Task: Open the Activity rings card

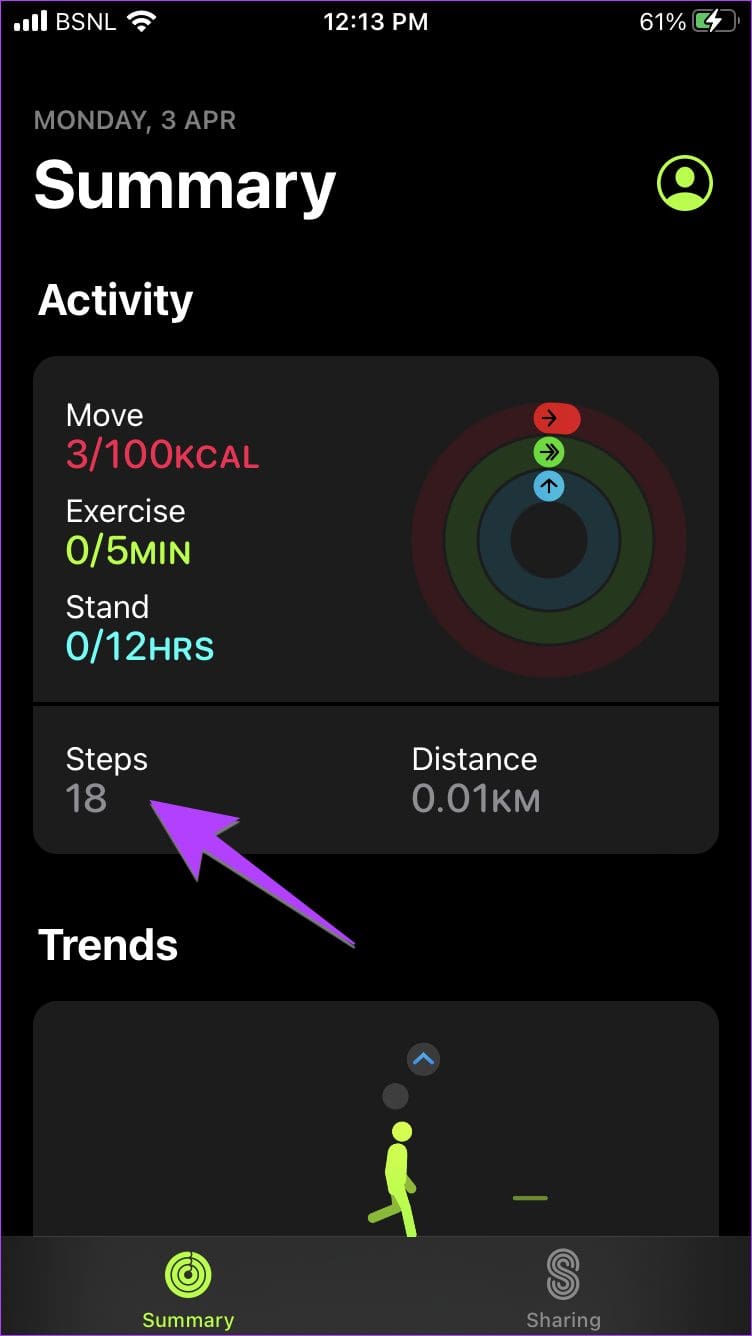Action: pos(375,530)
